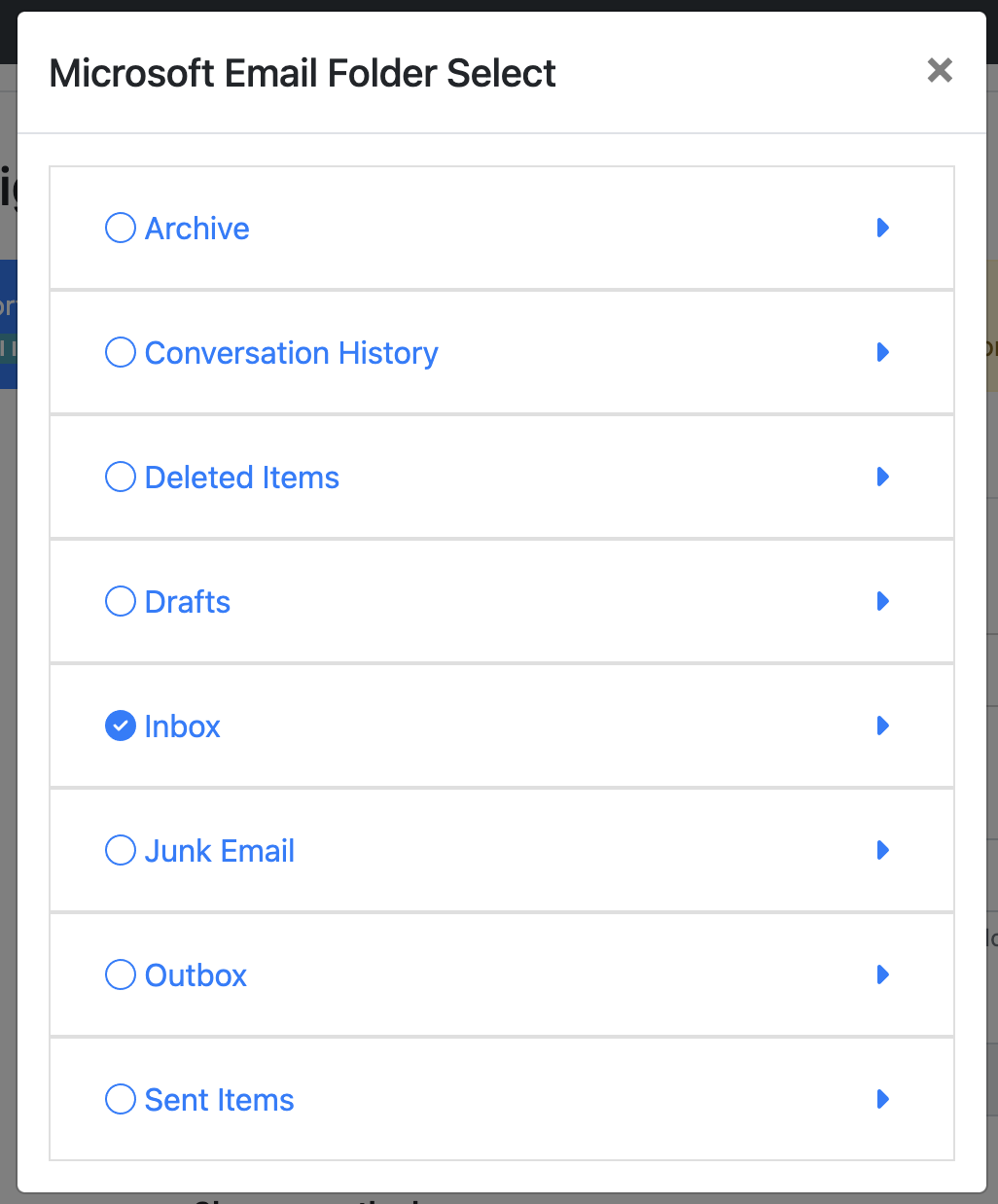This screenshot has height=1204, width=998.
Task: Select the Drafts radio button
Action: pyautogui.click(x=120, y=601)
